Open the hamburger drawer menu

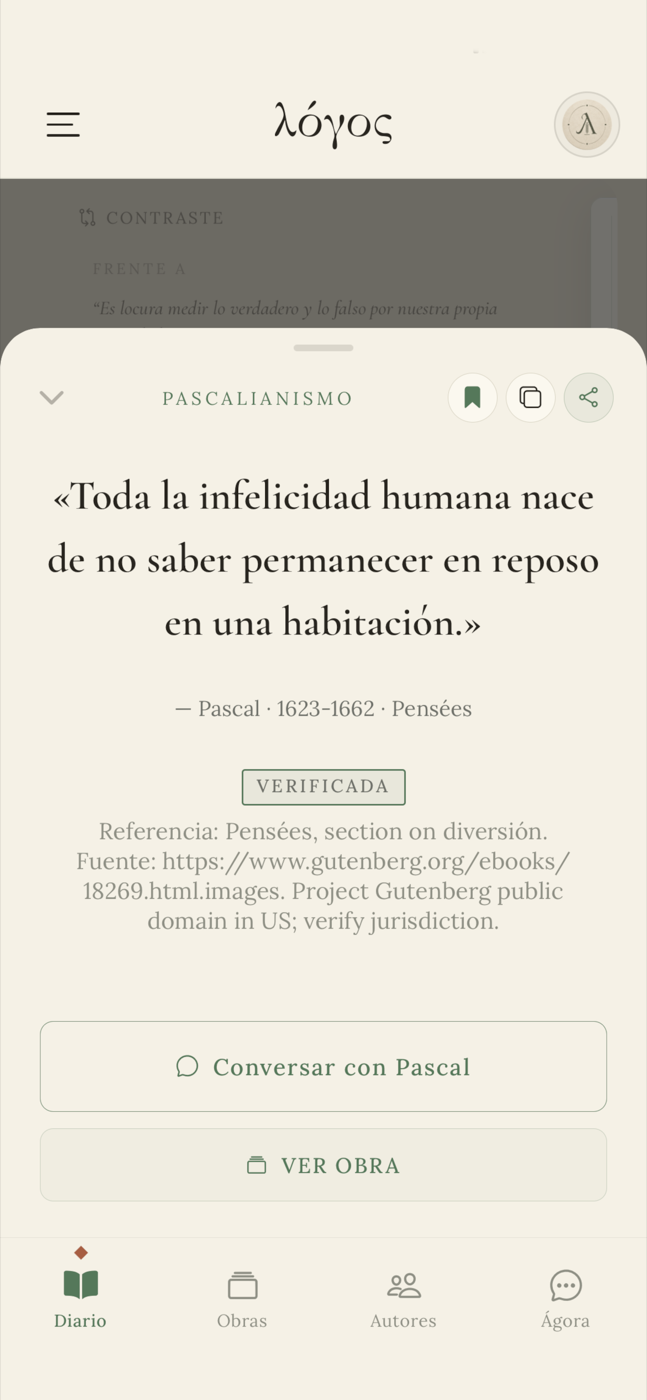tap(63, 125)
